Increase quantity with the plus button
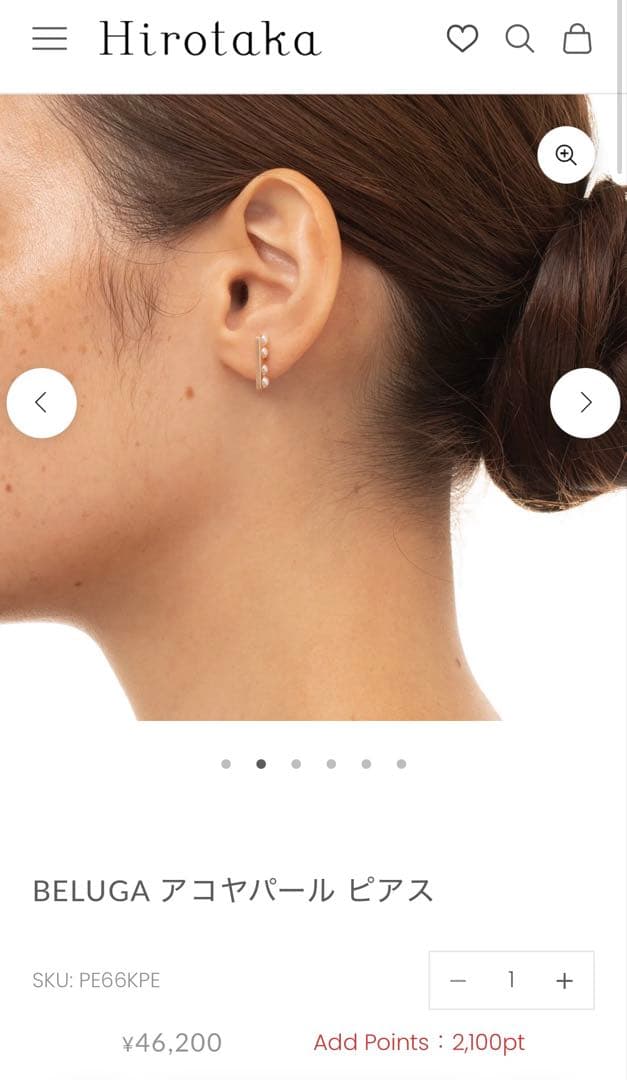The width and height of the screenshot is (627, 1080). pyautogui.click(x=565, y=981)
